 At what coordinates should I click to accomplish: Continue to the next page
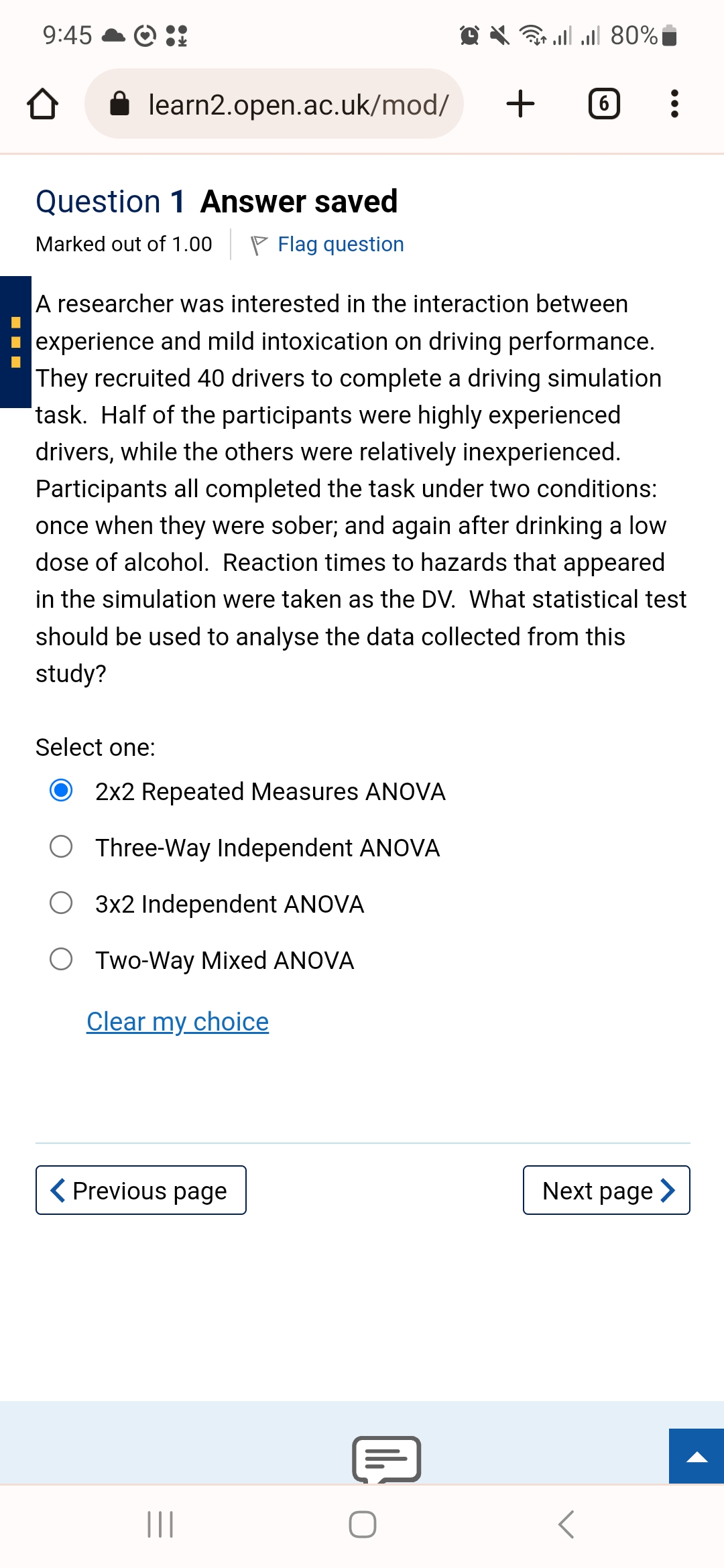tap(606, 1190)
